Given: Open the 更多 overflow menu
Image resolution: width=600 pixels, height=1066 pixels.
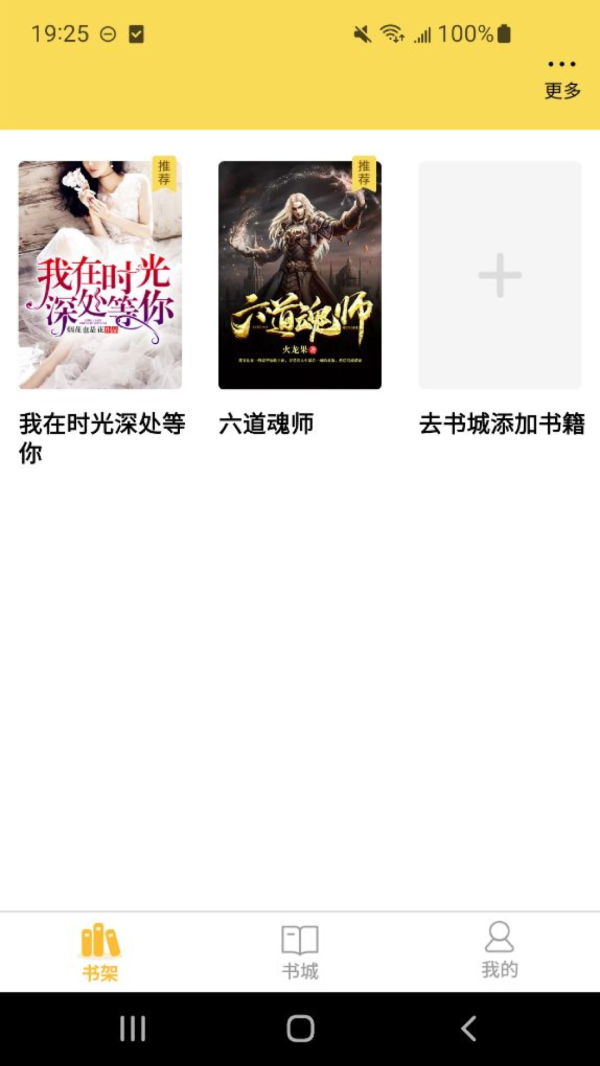Looking at the screenshot, I should 562,79.
